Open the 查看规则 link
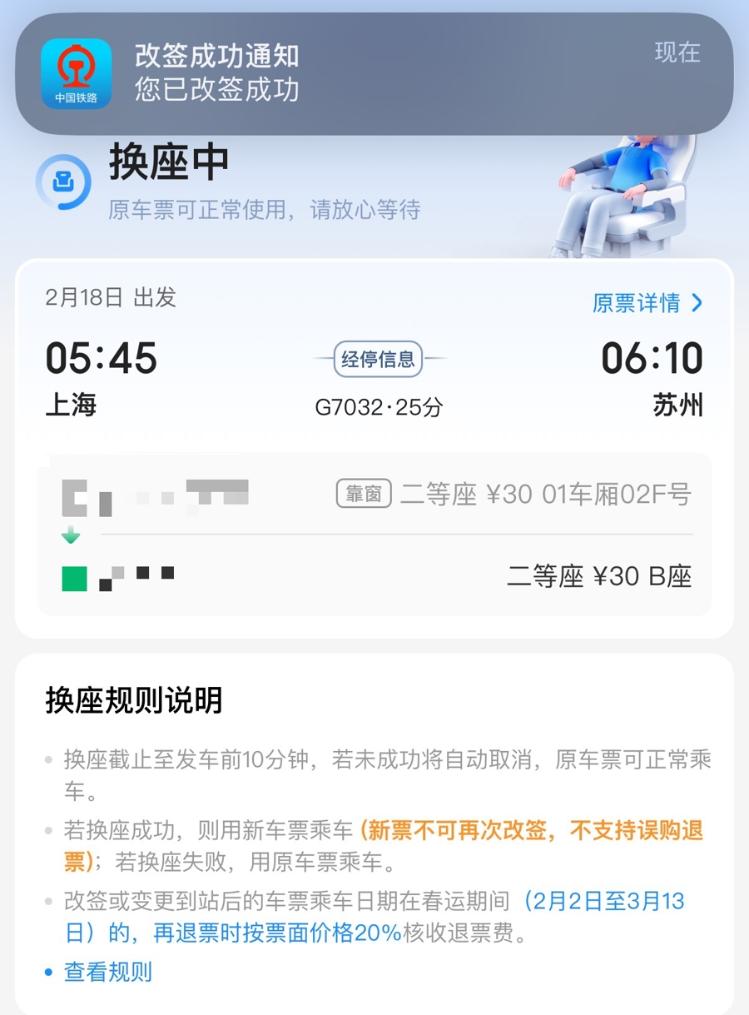 coord(108,971)
